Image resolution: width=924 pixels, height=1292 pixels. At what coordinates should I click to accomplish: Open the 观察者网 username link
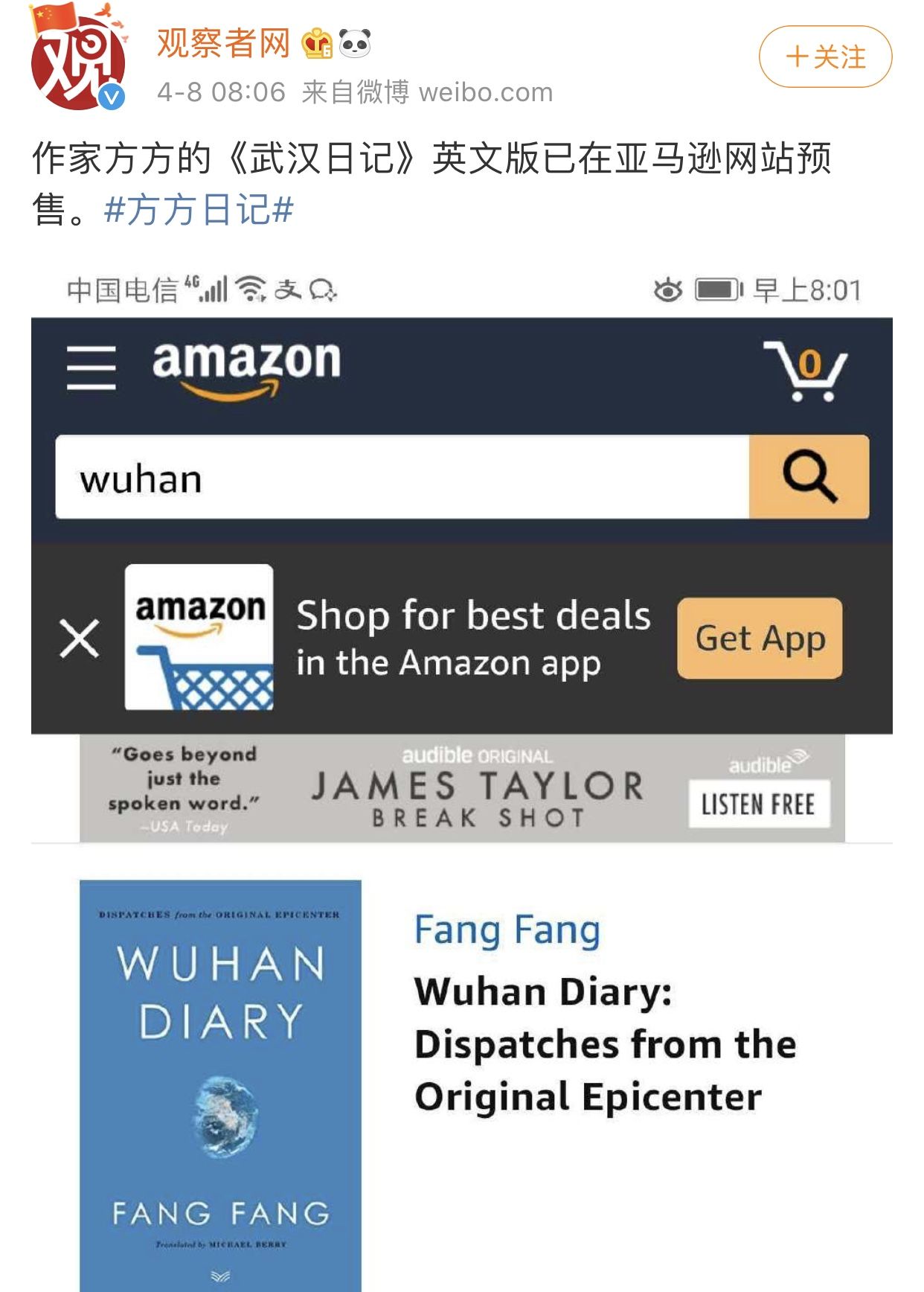pyautogui.click(x=223, y=43)
